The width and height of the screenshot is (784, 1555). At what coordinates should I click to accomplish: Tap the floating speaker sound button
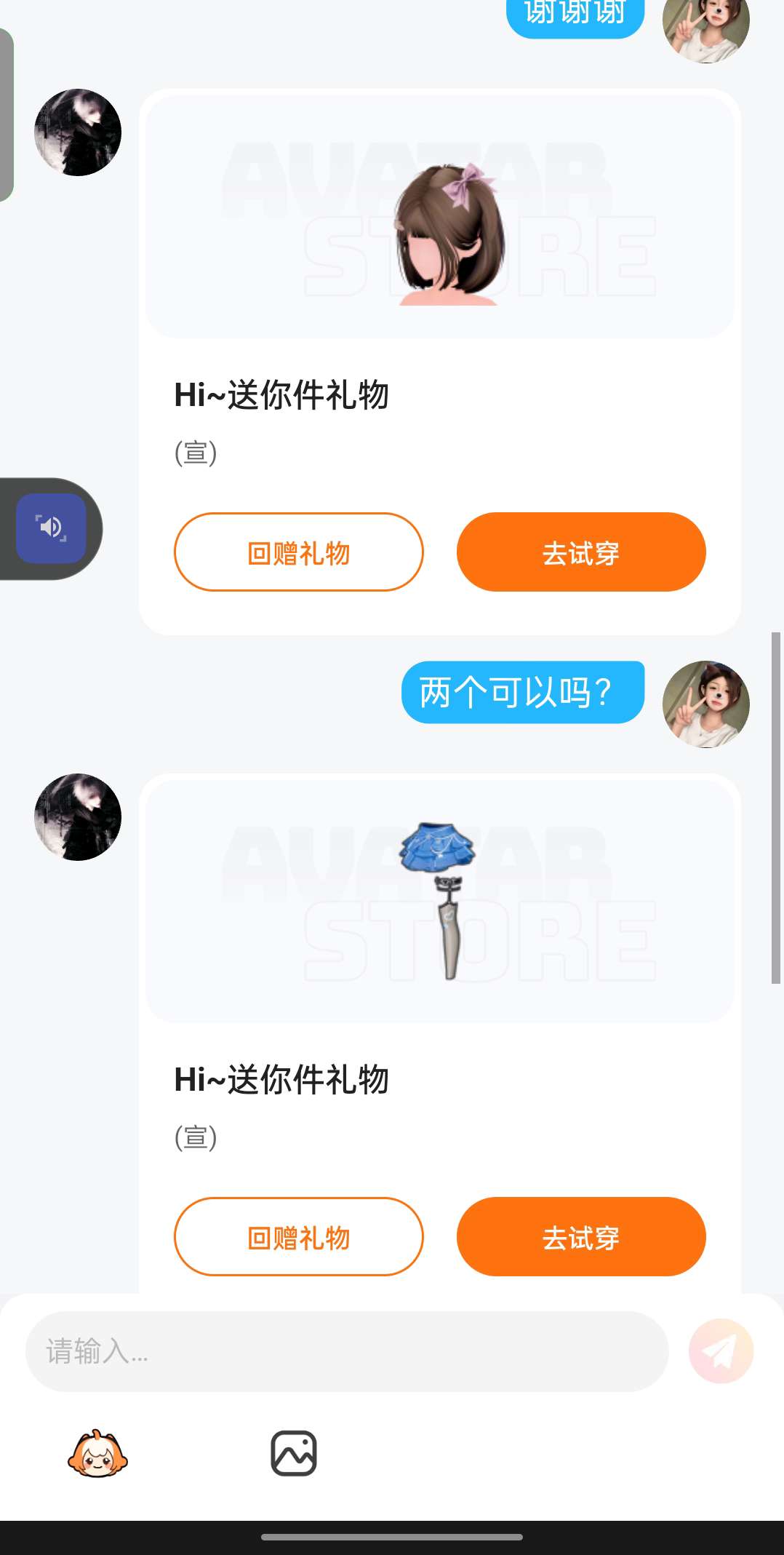[51, 528]
